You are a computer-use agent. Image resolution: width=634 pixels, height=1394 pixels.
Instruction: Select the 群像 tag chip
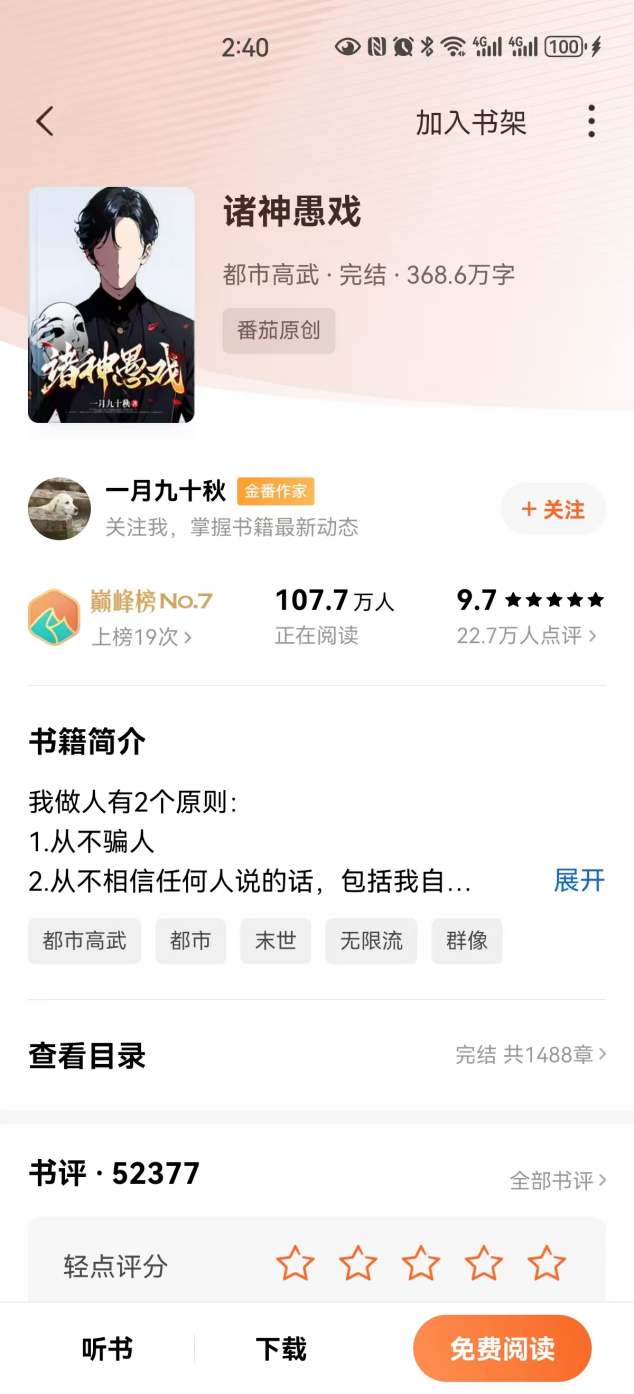click(467, 941)
